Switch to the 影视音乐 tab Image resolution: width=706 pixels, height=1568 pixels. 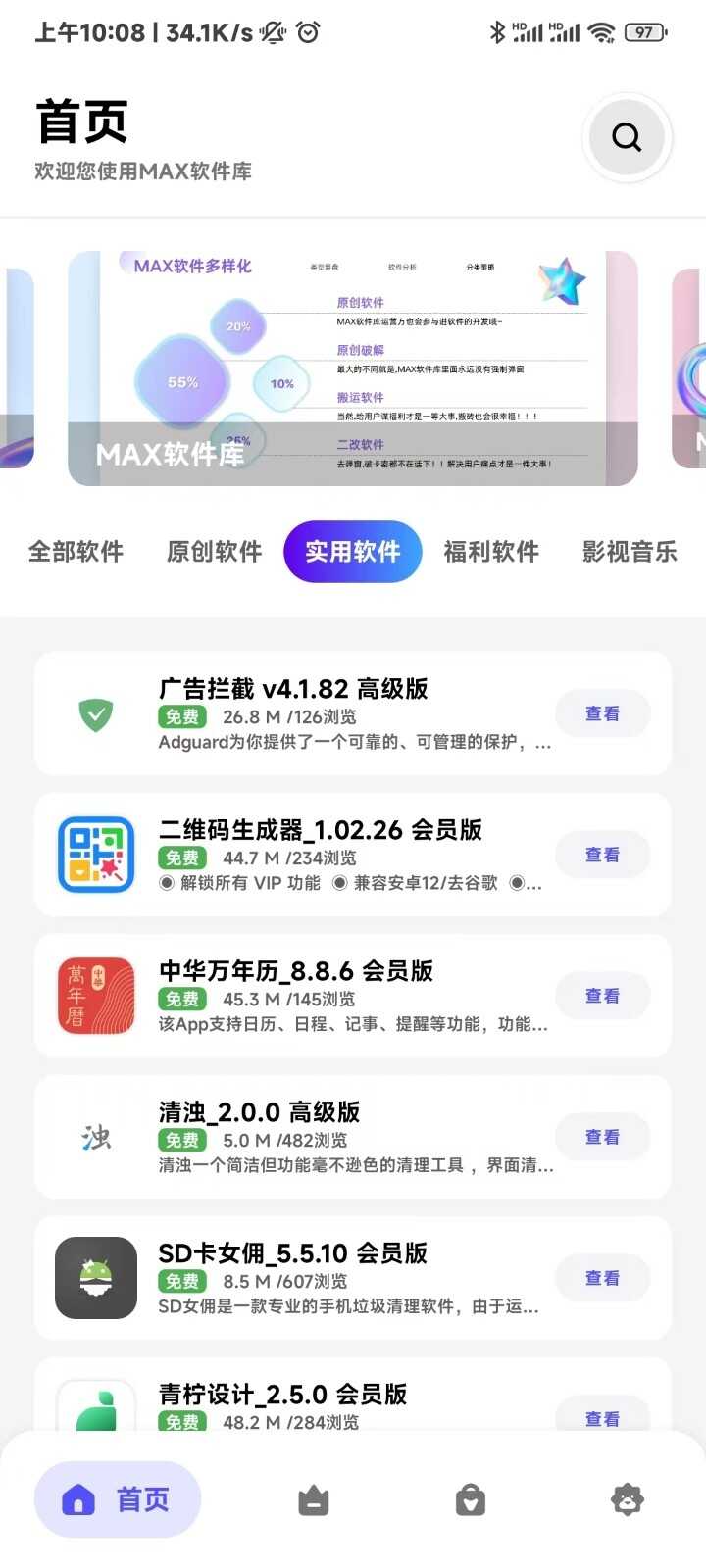[628, 552]
